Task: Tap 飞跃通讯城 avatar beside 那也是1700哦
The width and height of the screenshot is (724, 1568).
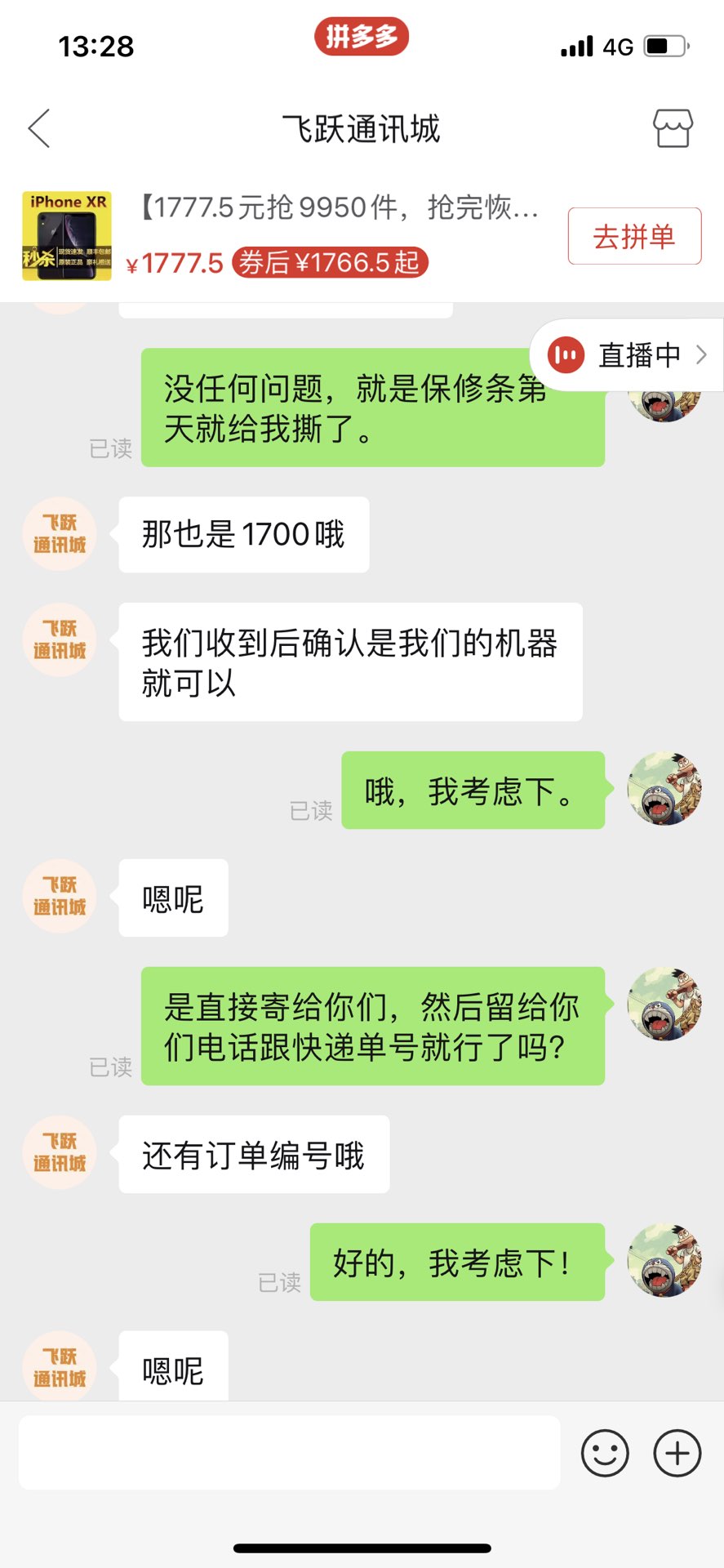Action: coord(60,534)
